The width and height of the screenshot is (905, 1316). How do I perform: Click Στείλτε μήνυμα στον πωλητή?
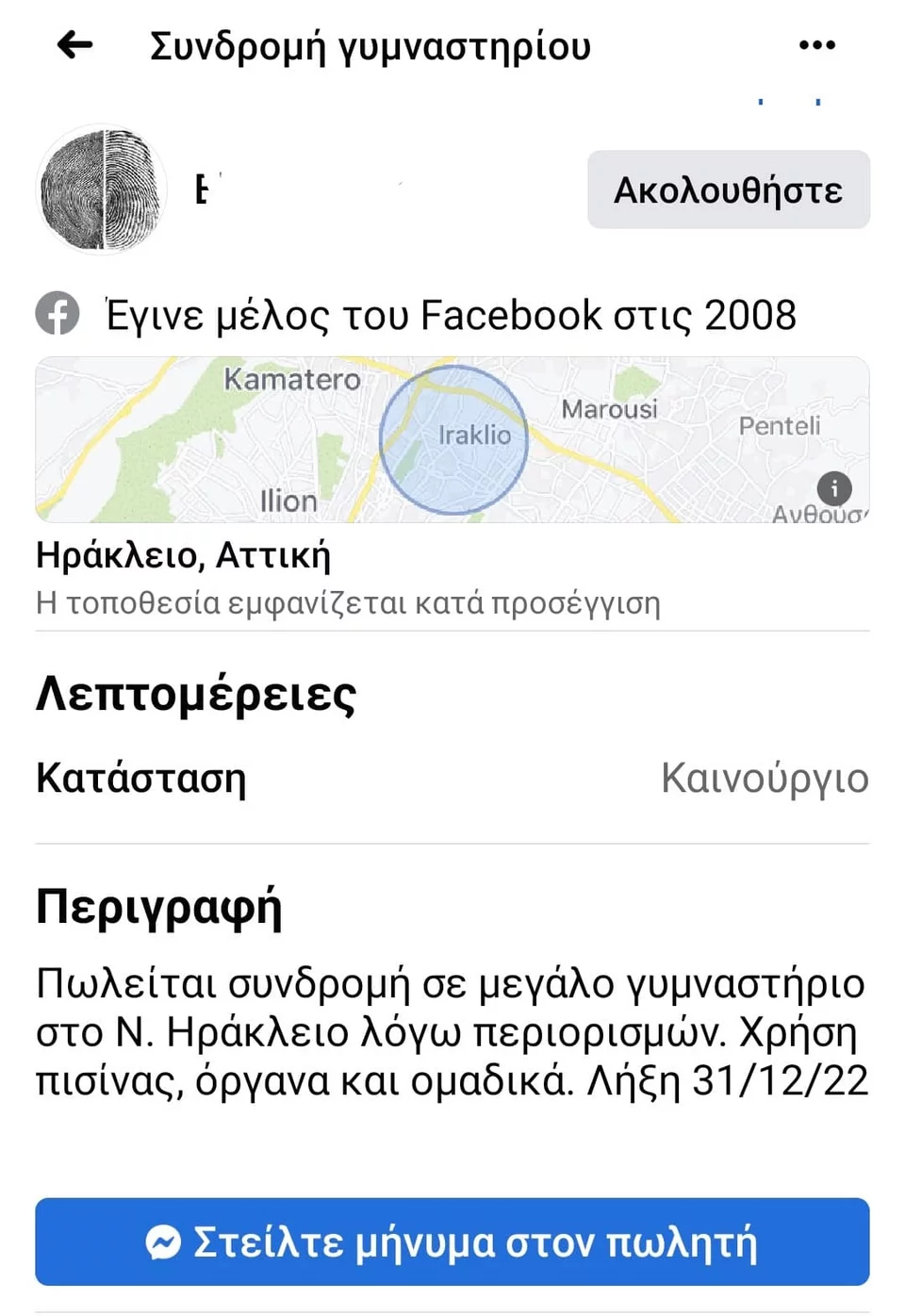point(452,1242)
